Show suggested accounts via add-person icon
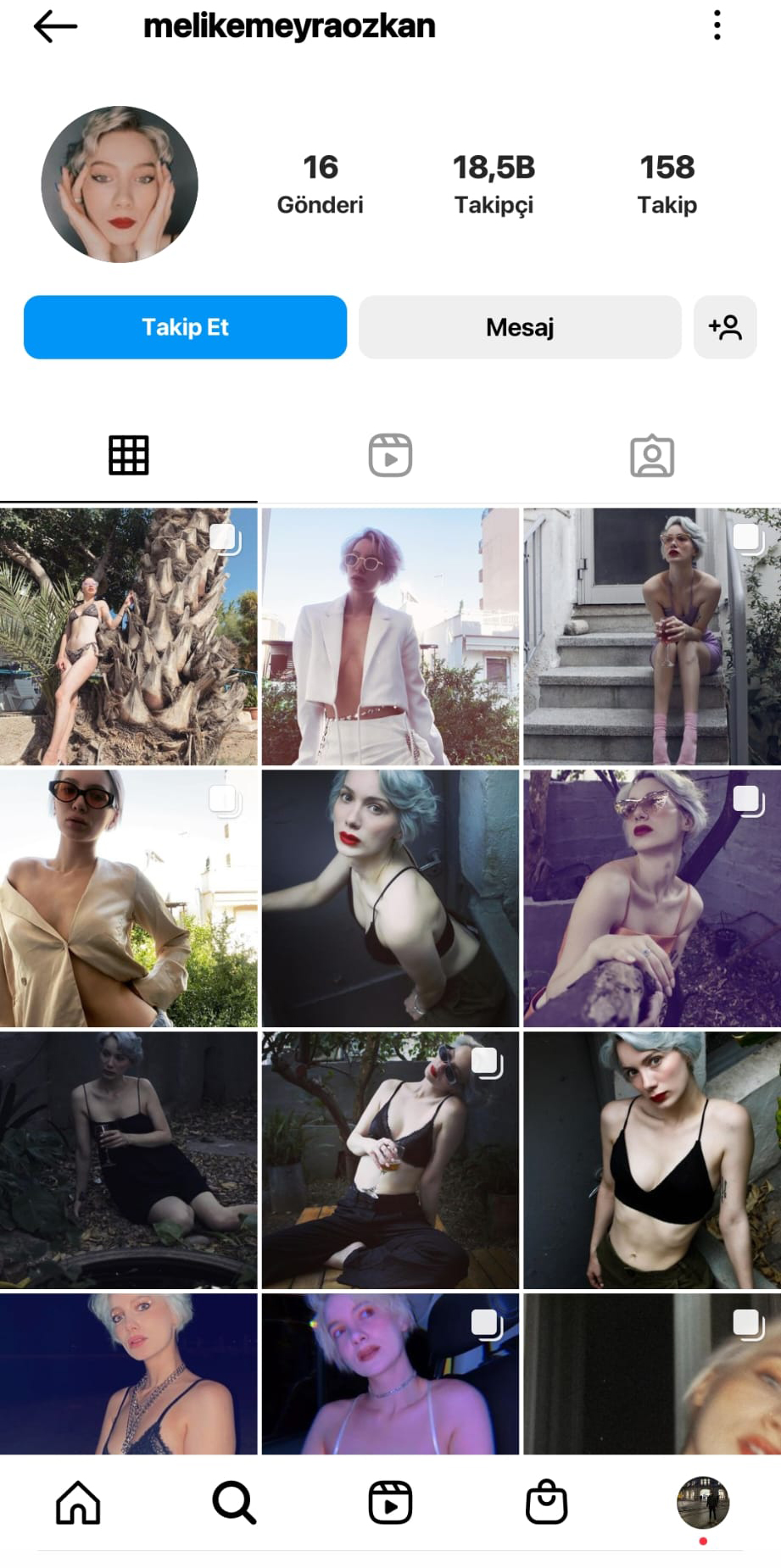The height and width of the screenshot is (1568, 781). (725, 327)
